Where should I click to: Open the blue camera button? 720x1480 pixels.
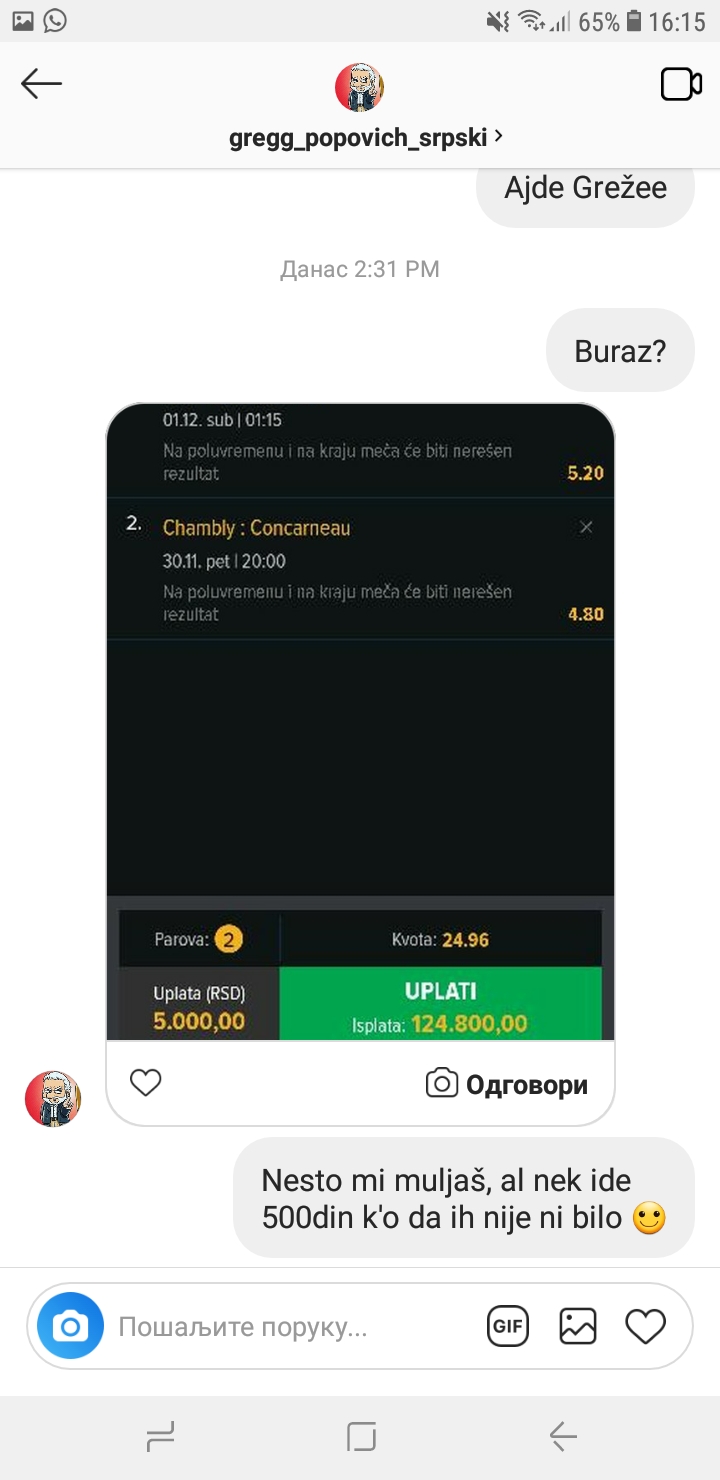coord(70,1326)
